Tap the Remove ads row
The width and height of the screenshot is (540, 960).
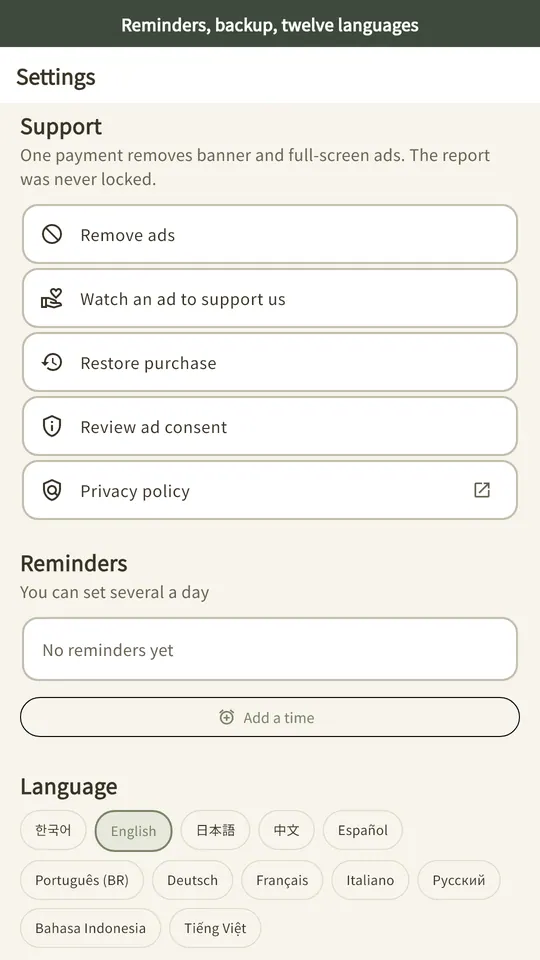269,234
